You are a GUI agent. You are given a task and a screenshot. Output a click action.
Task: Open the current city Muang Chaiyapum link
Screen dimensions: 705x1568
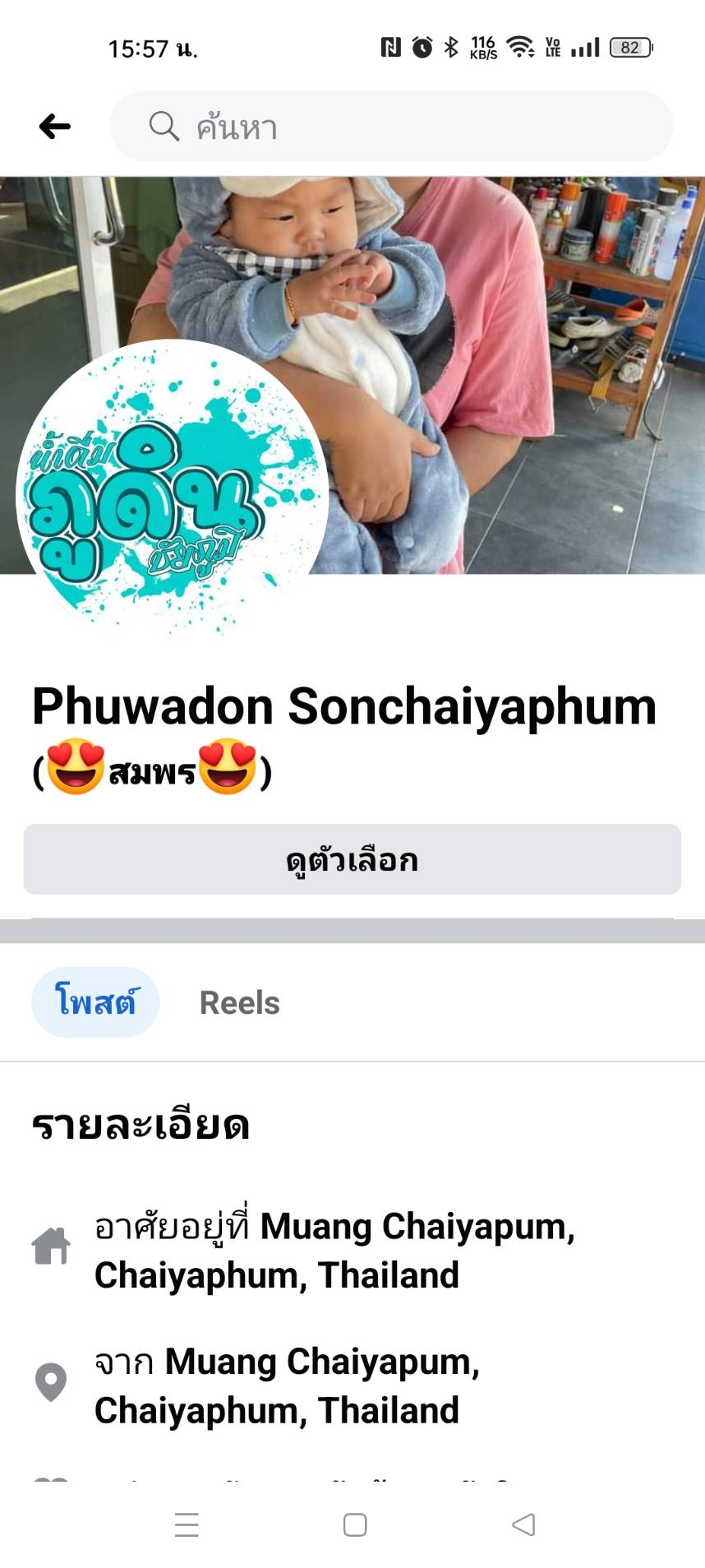click(x=417, y=1227)
